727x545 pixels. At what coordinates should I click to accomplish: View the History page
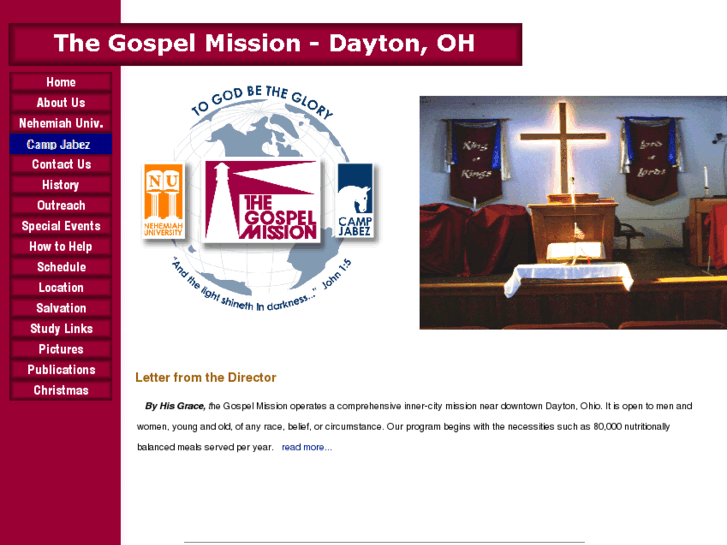coord(61,185)
